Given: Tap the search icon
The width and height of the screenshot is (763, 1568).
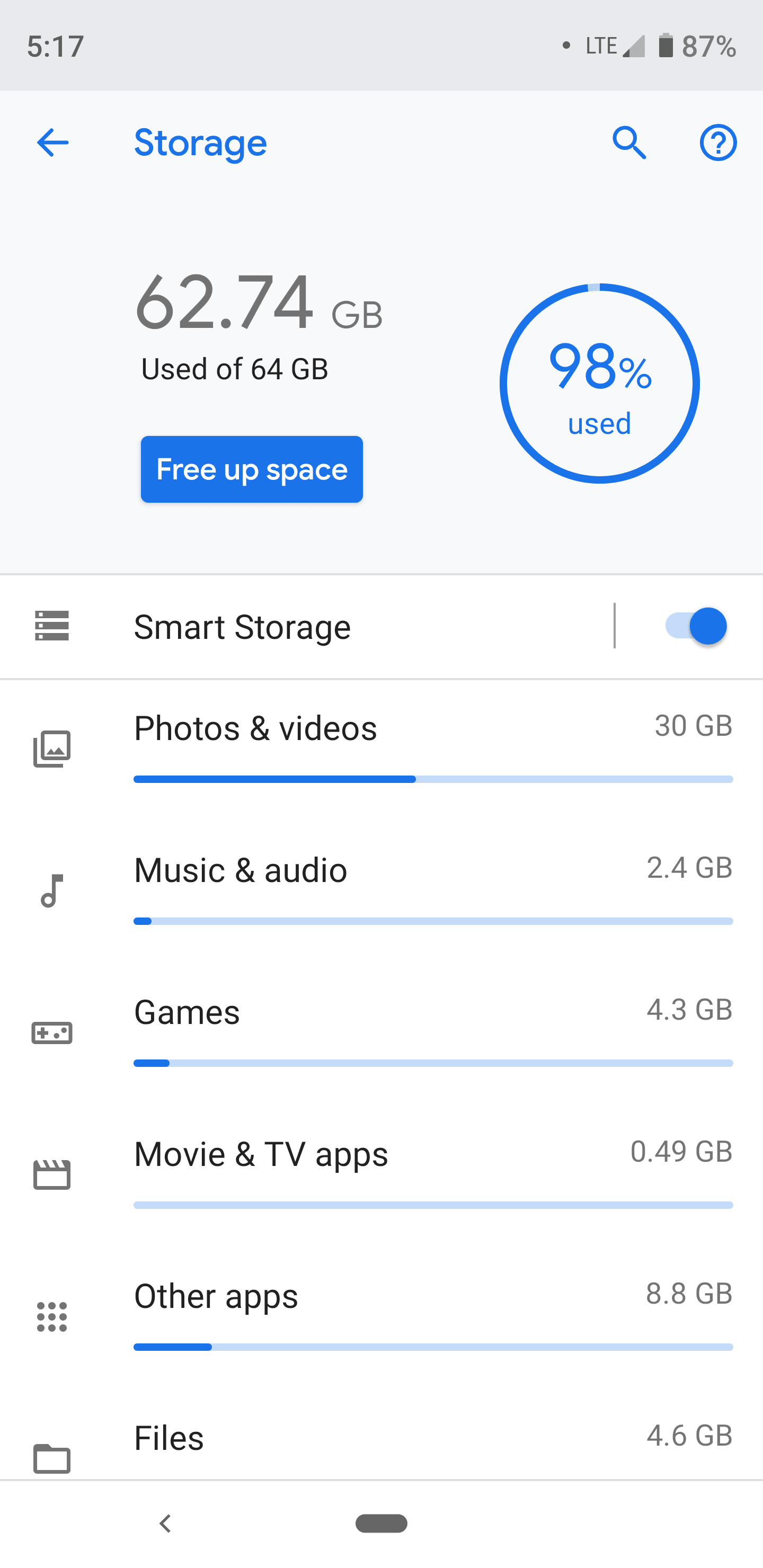Looking at the screenshot, I should tap(629, 143).
